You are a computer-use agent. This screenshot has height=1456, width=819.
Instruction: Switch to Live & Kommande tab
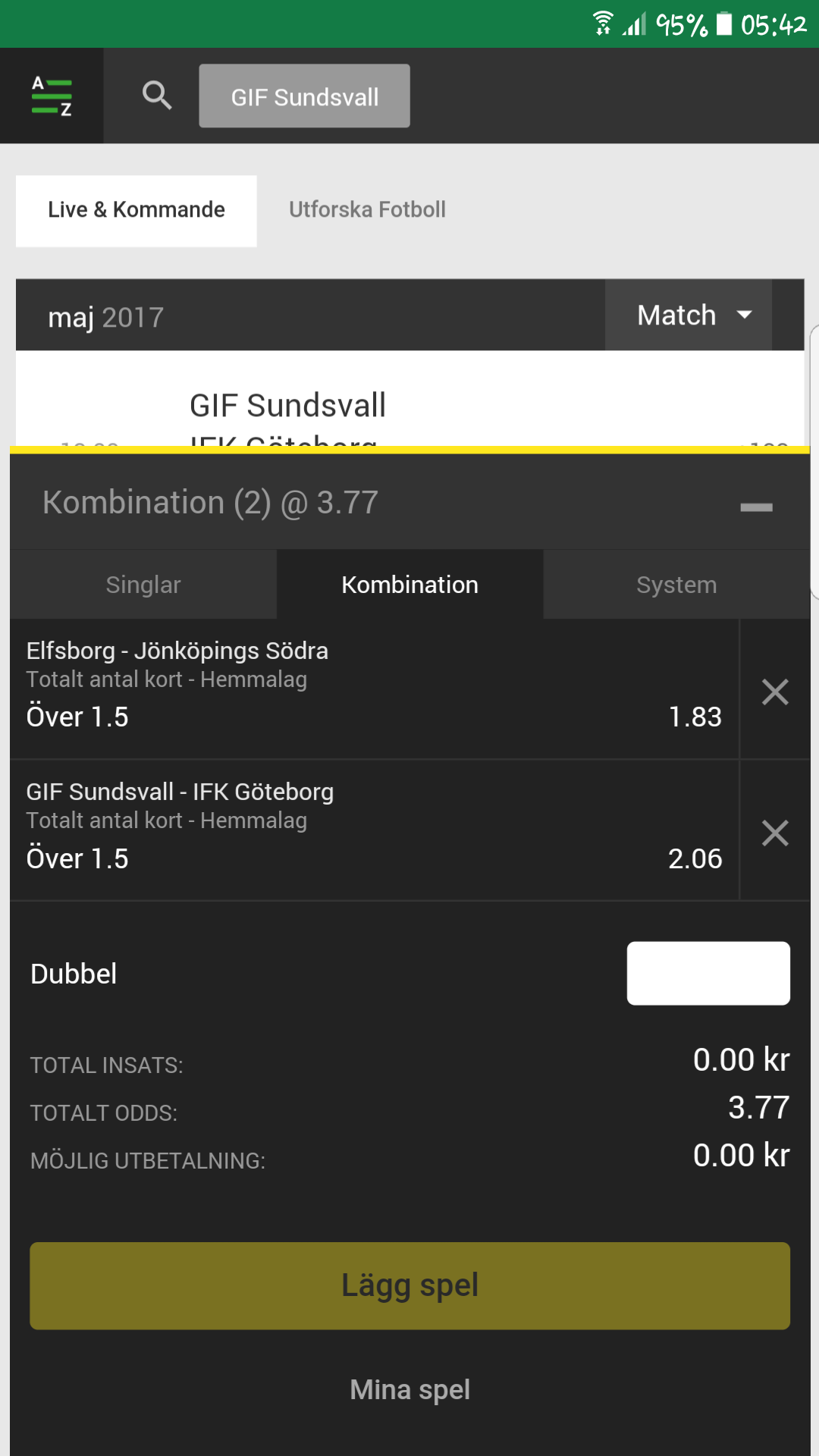[x=136, y=210]
